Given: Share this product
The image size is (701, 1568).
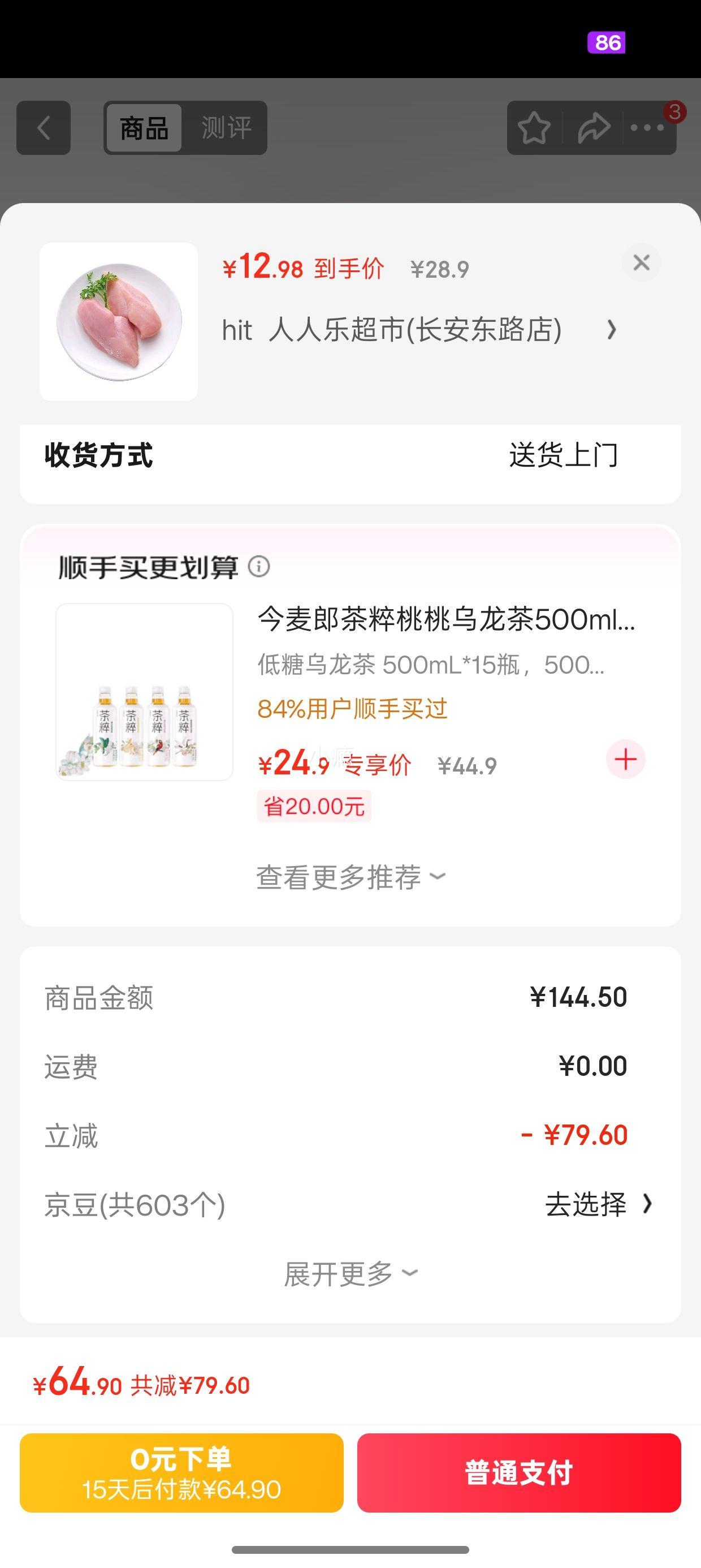Looking at the screenshot, I should click(x=593, y=128).
